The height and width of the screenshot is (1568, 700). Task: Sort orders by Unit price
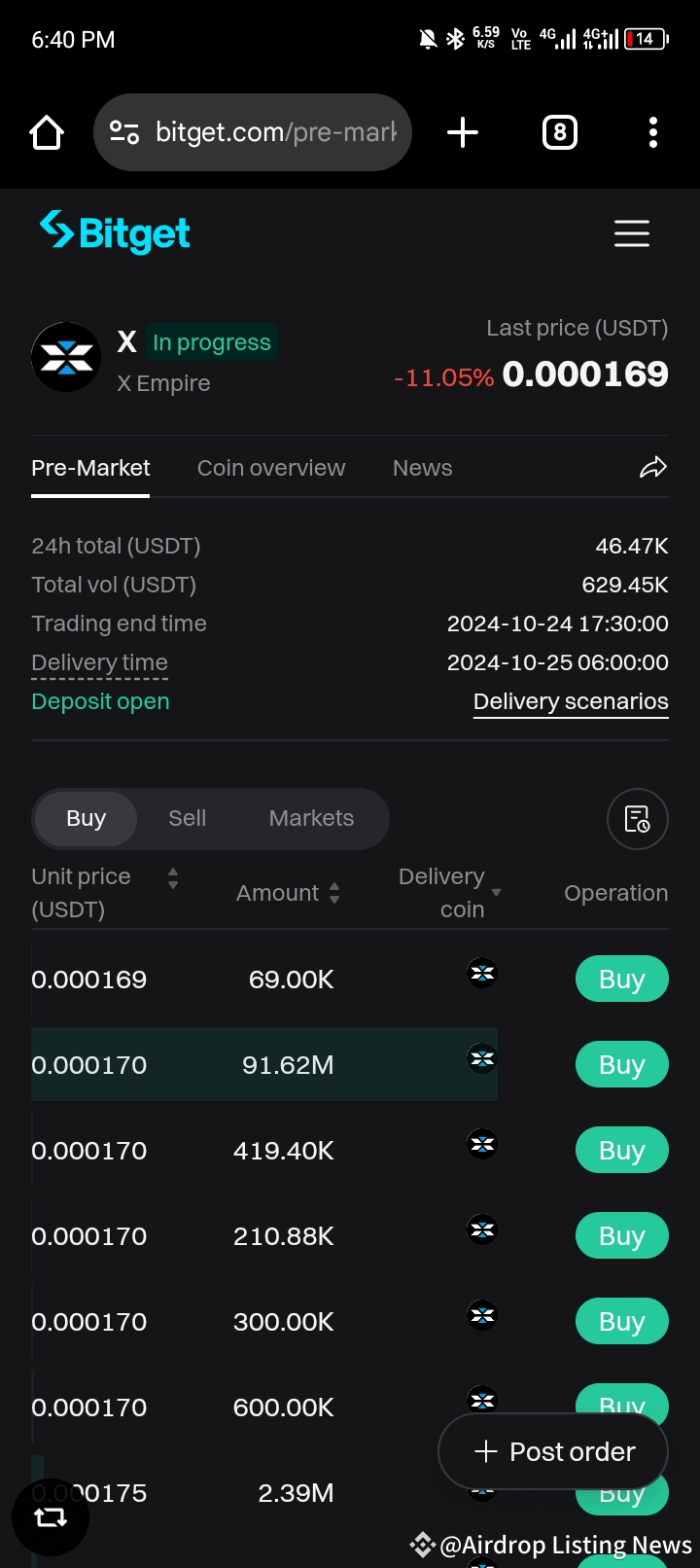point(172,878)
